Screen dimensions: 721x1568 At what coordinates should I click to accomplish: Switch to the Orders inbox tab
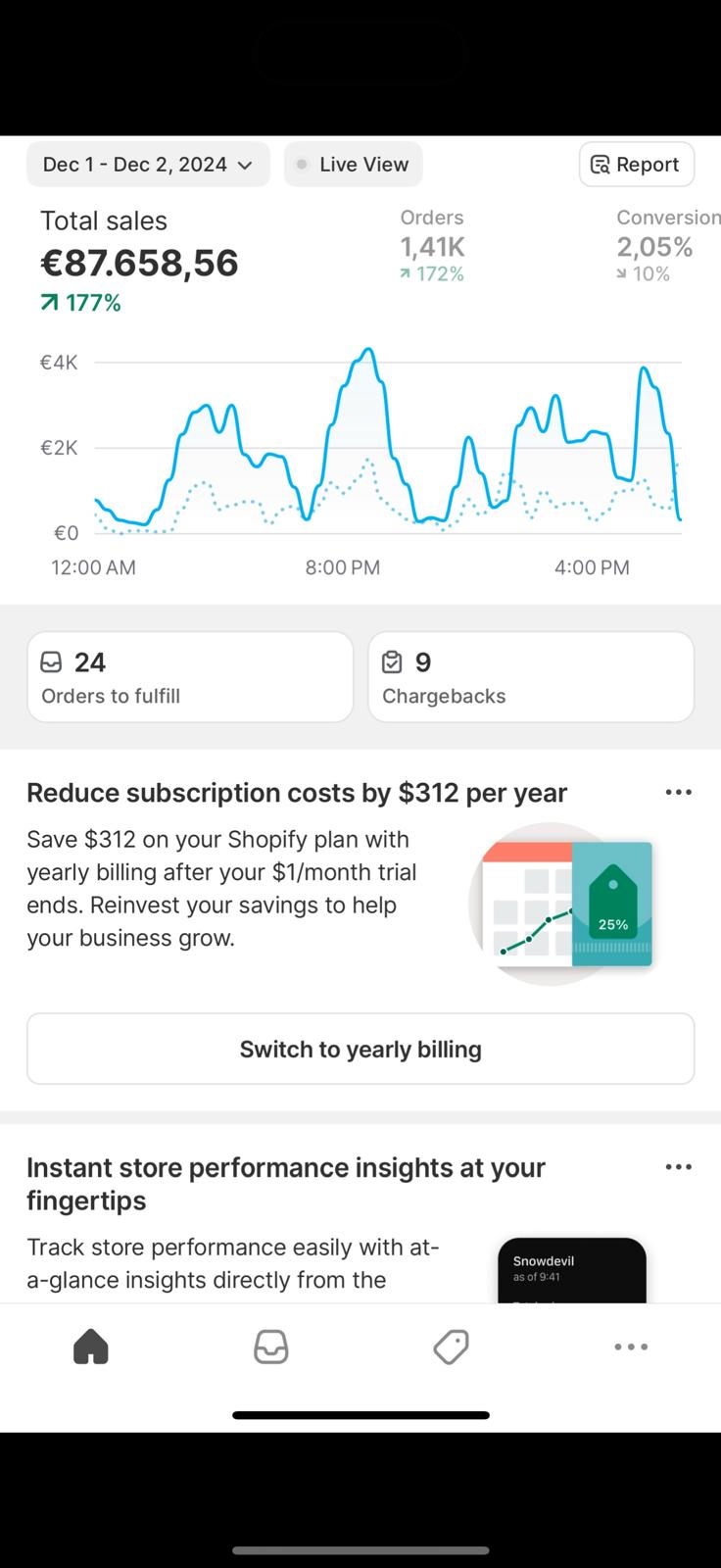click(270, 1347)
